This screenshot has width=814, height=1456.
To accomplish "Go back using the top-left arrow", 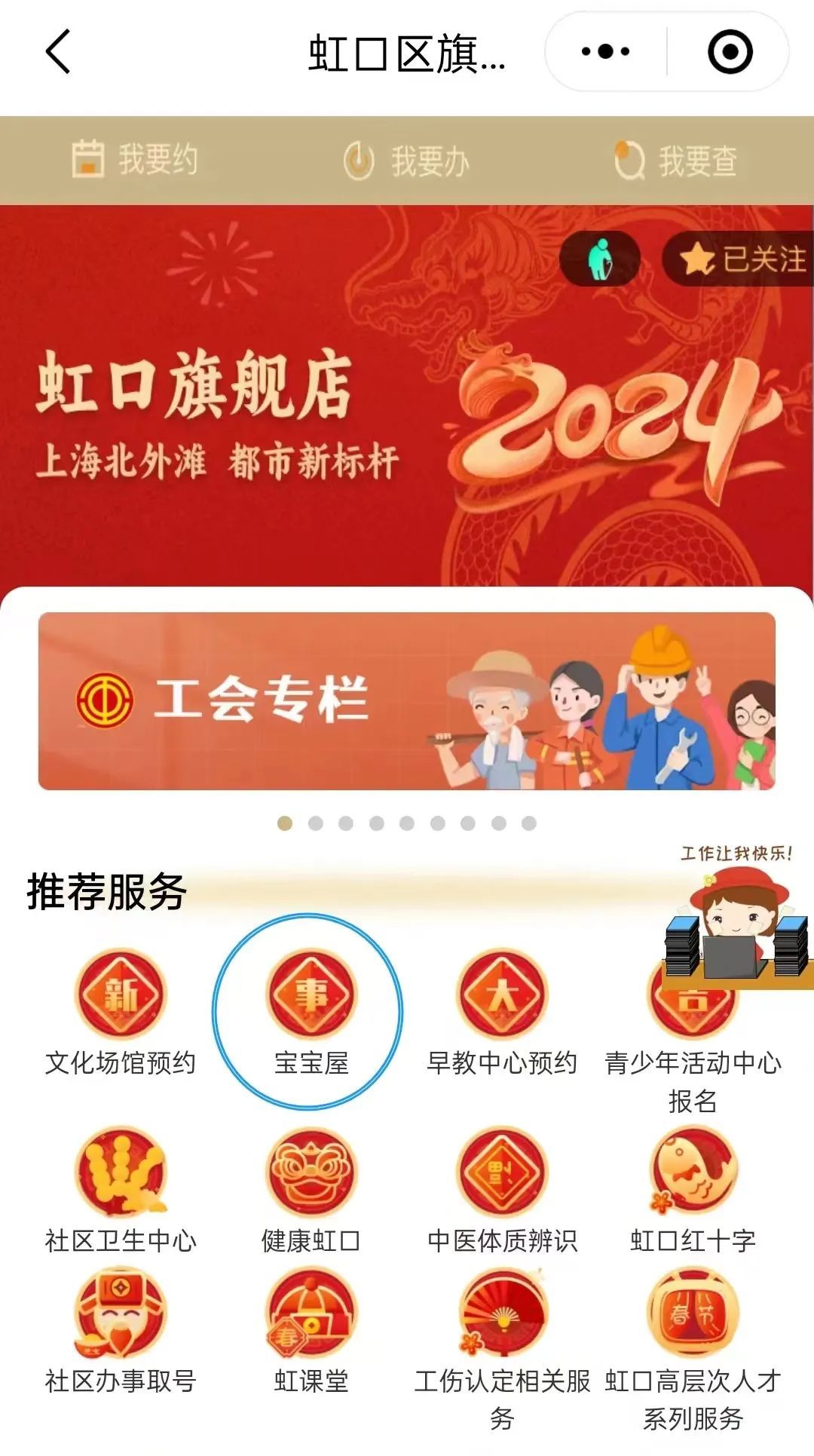I will click(x=58, y=52).
